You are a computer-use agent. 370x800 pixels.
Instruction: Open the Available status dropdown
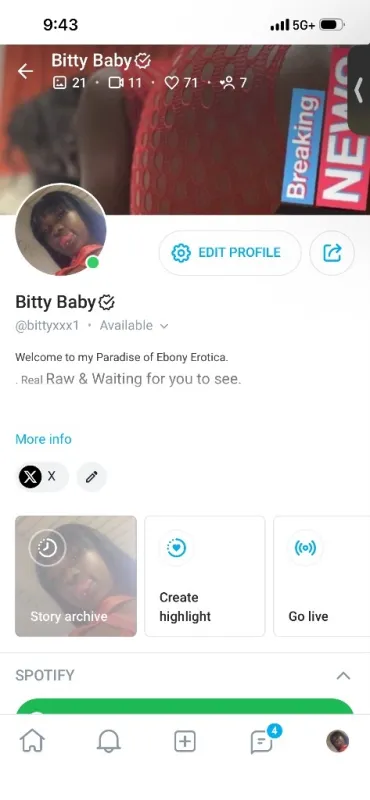coord(134,326)
